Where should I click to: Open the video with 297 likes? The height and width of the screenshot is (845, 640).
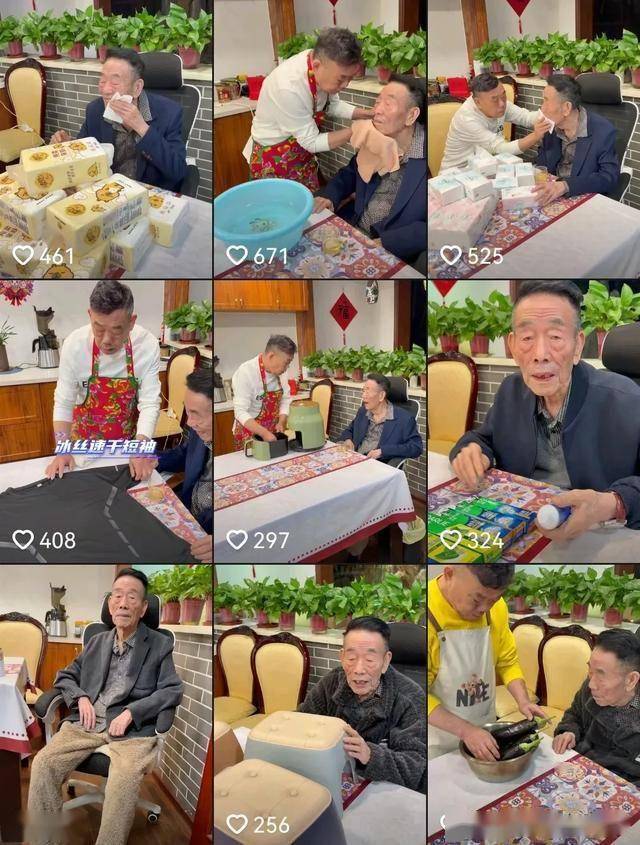(x=319, y=420)
